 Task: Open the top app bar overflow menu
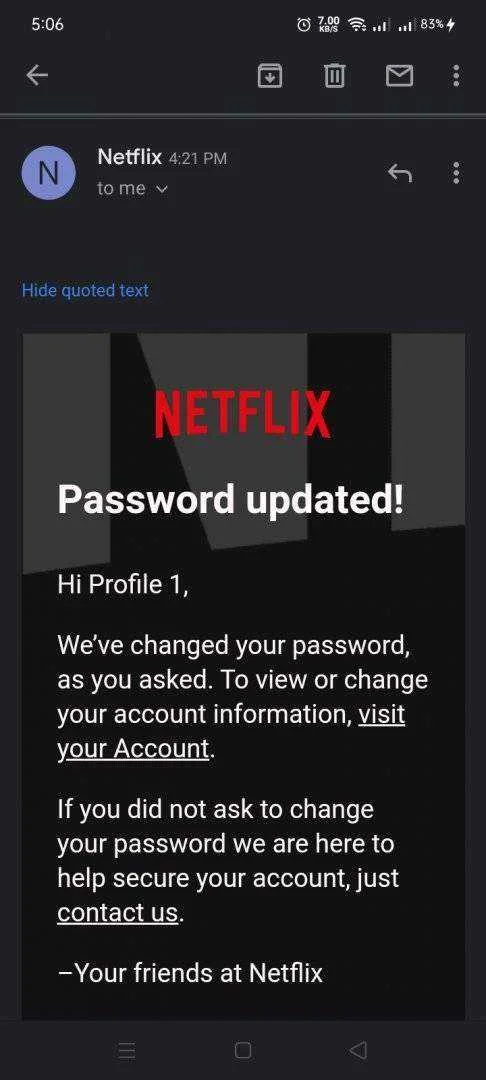(456, 75)
